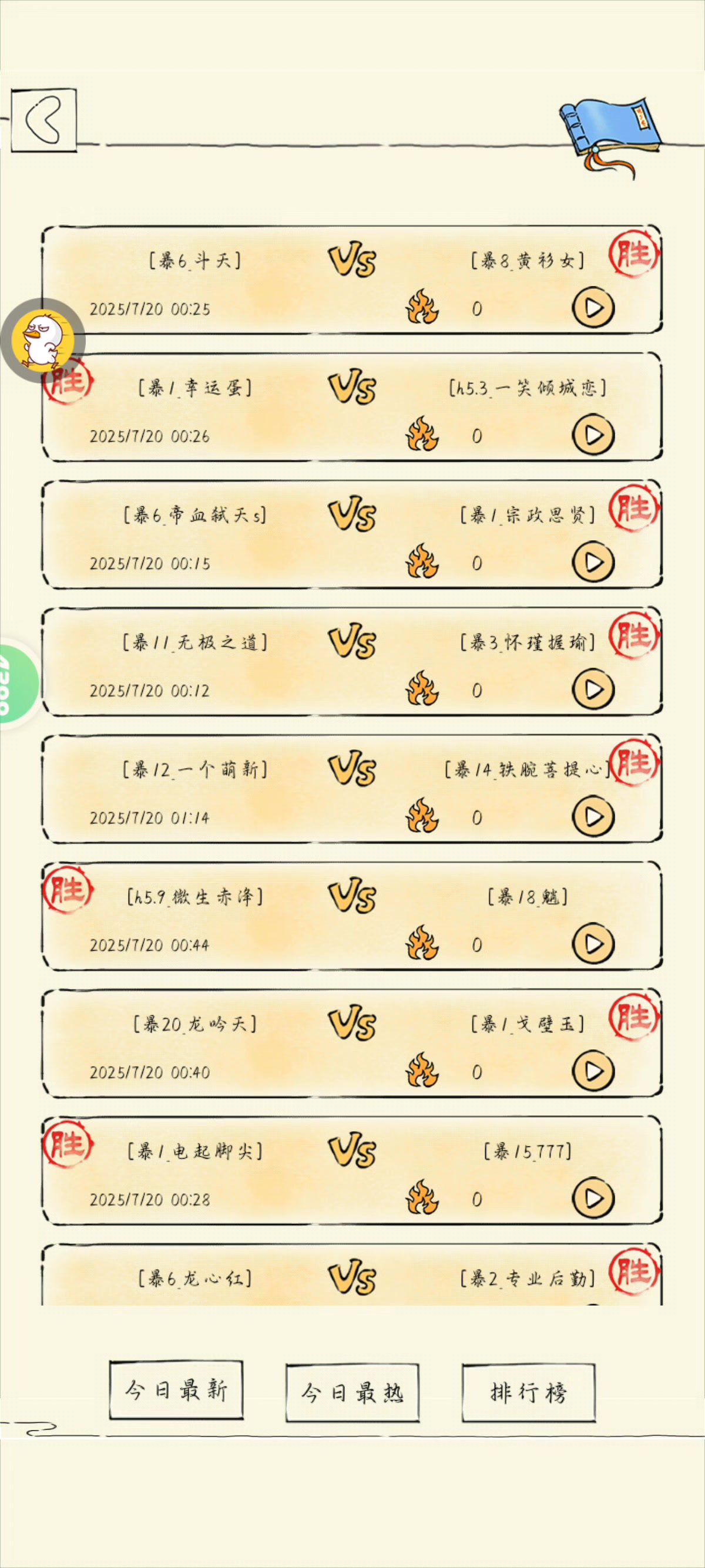
Task: Tap the floating duck assistant icon
Action: coord(43,340)
